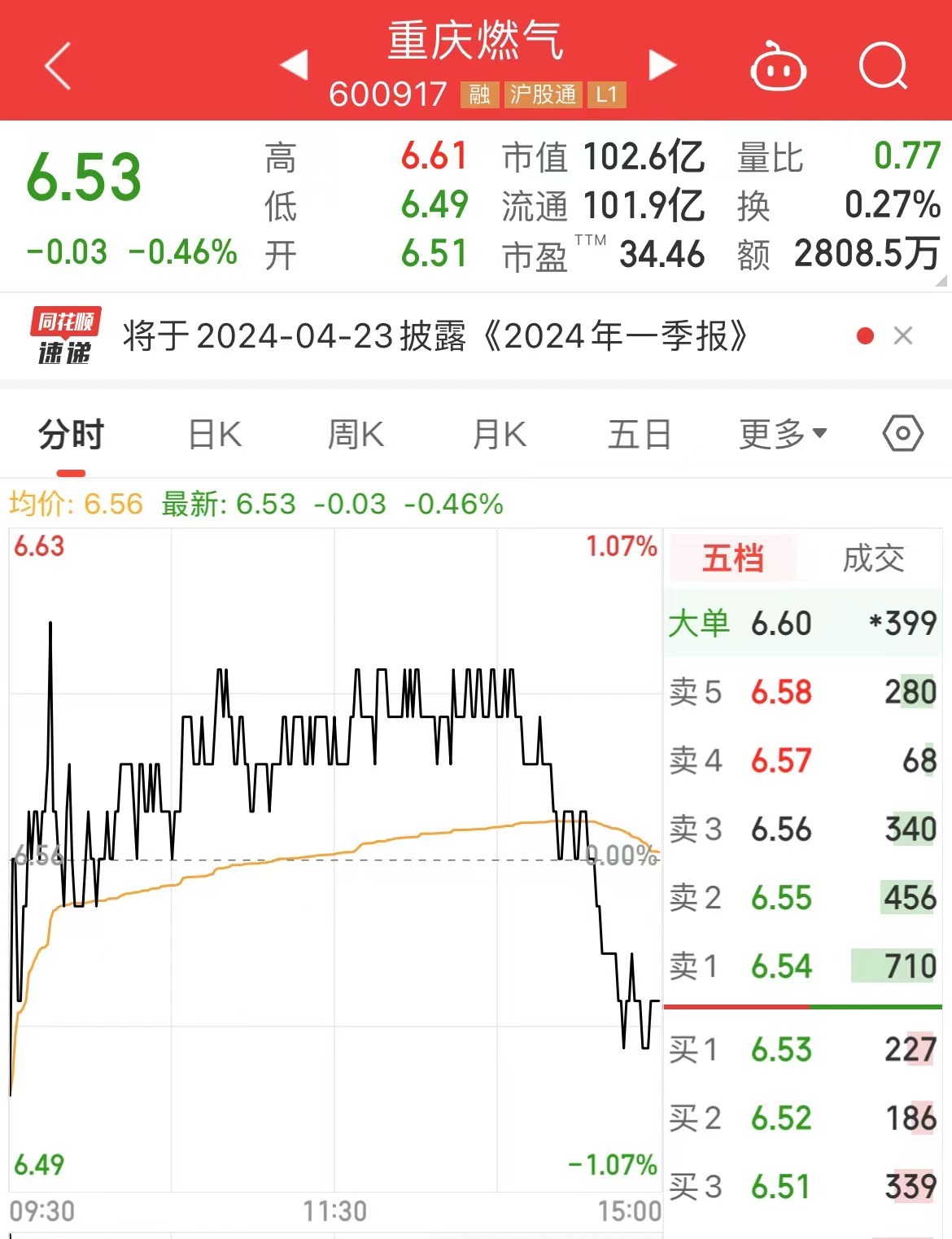Switch to the 日K chart tab

tap(215, 435)
